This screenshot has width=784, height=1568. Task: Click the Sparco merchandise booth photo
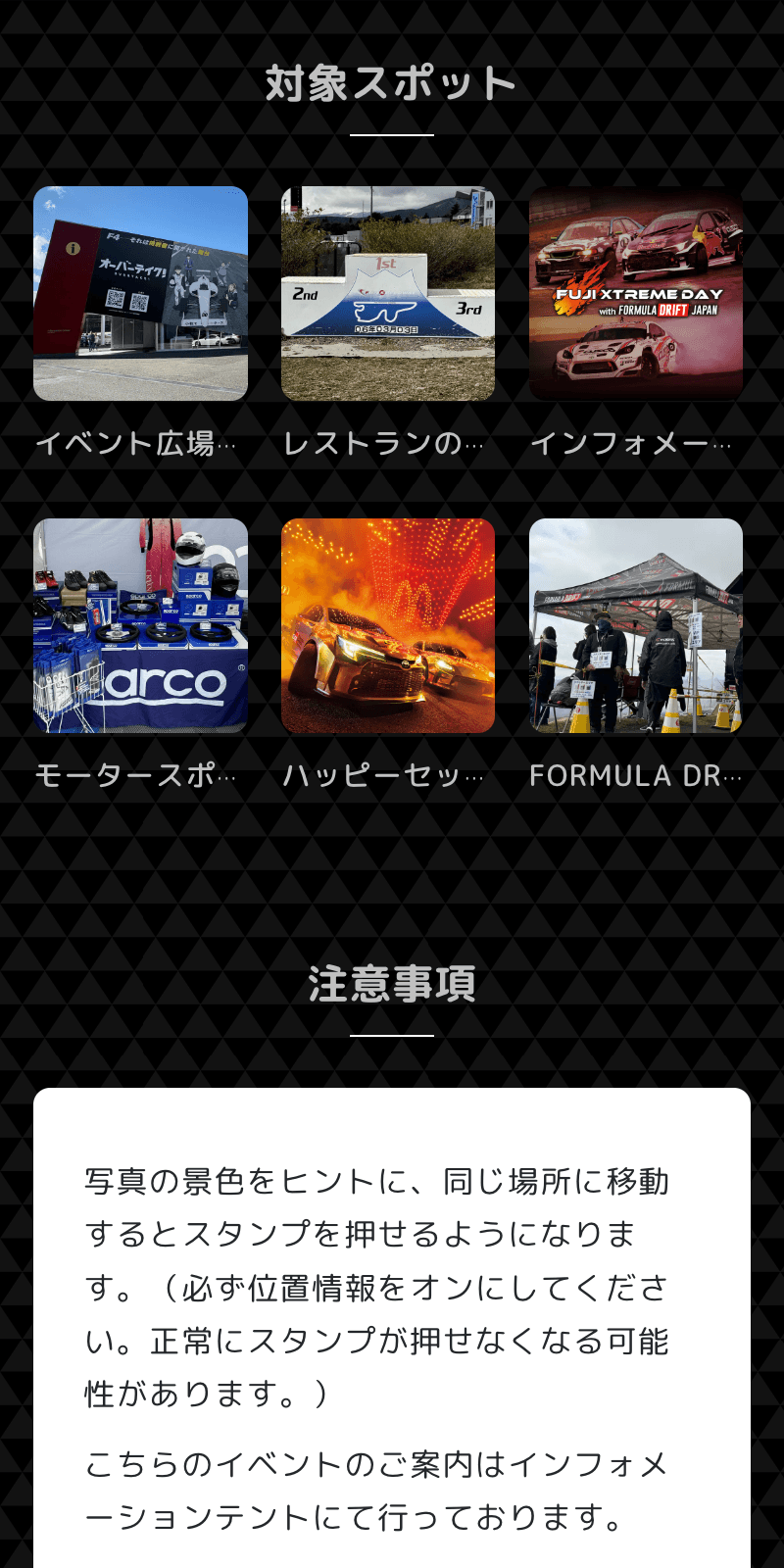(x=142, y=624)
